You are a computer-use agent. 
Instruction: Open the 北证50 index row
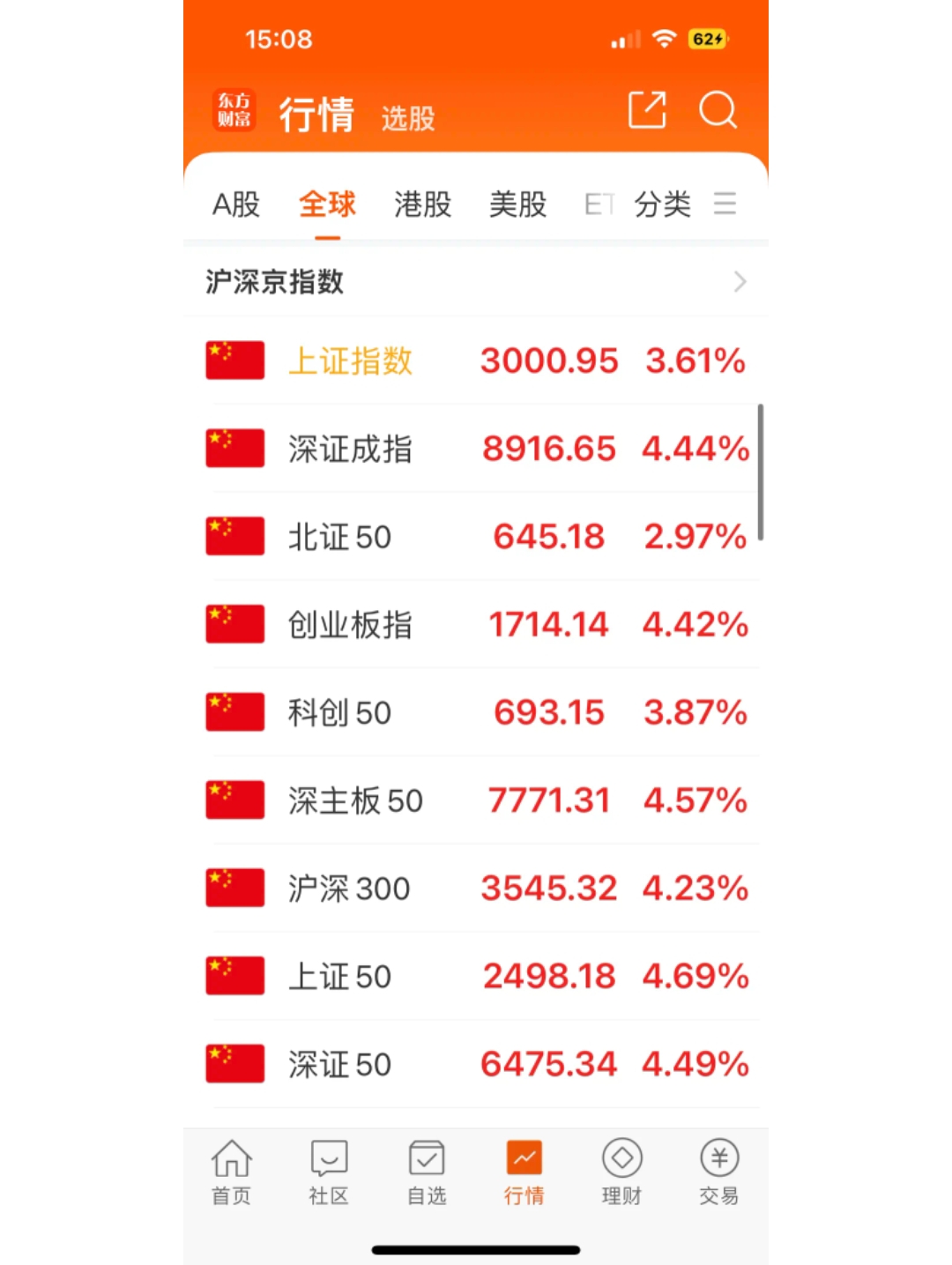(x=476, y=537)
